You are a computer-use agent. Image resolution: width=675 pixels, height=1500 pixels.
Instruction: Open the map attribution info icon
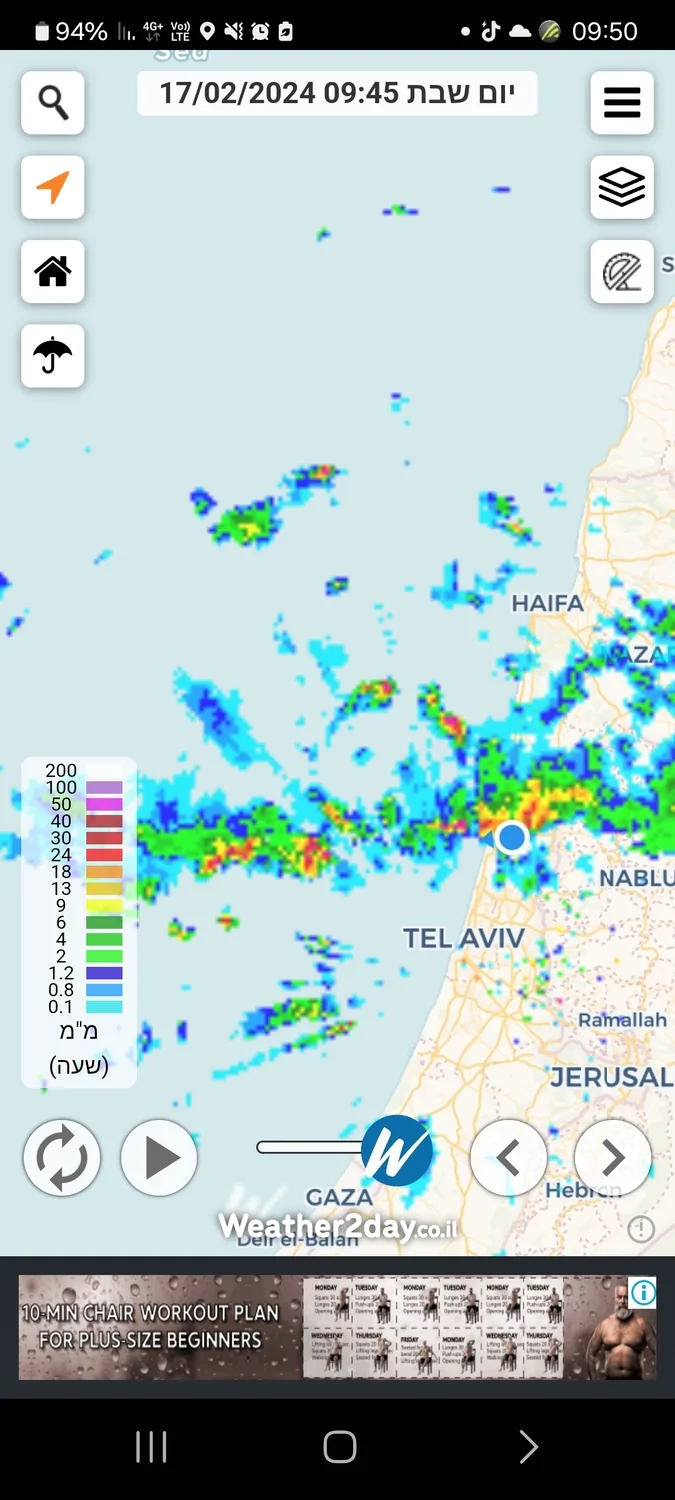pos(641,1229)
